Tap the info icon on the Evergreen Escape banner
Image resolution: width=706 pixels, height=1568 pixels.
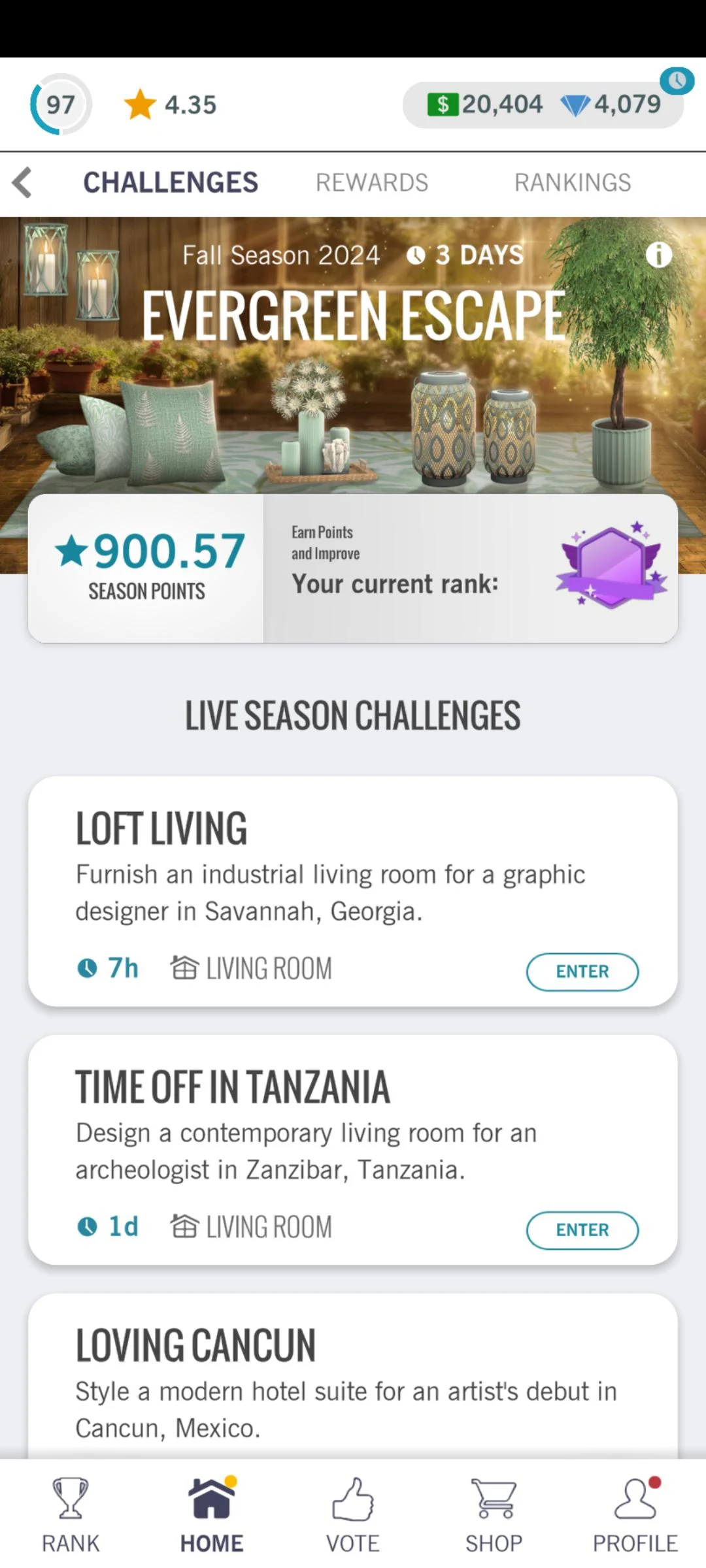click(x=659, y=255)
